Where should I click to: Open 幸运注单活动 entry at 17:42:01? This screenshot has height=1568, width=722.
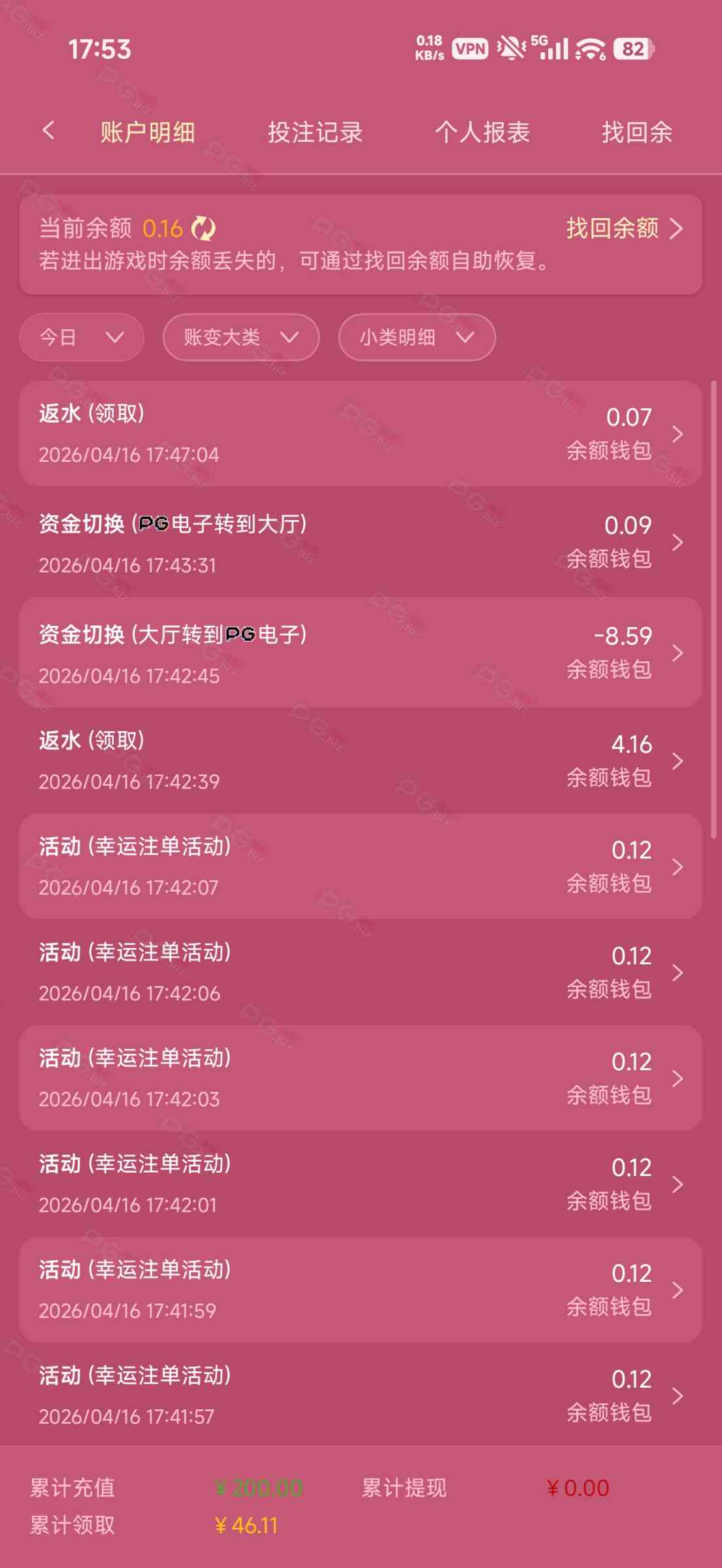[361, 1184]
